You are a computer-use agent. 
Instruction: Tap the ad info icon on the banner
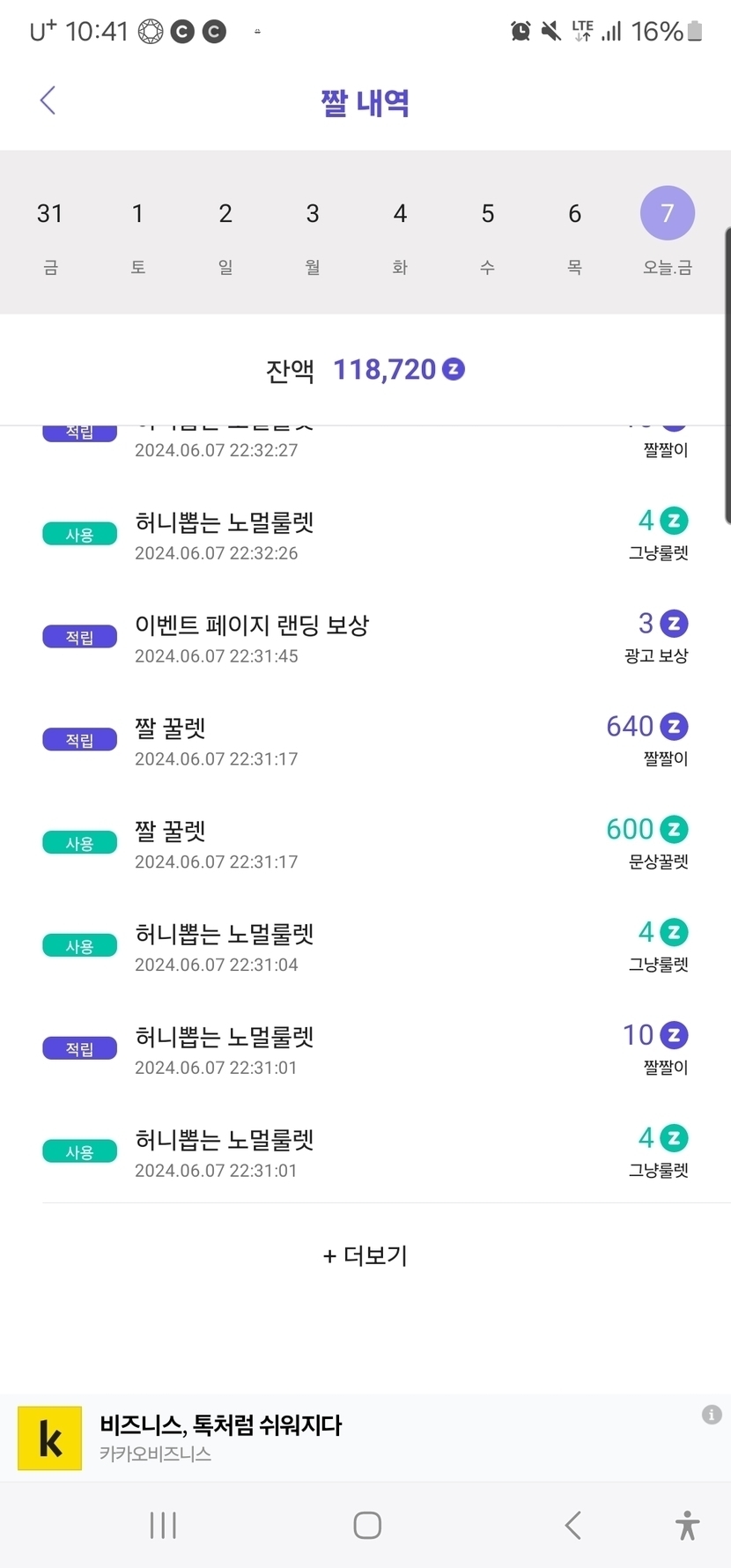pyautogui.click(x=712, y=1415)
